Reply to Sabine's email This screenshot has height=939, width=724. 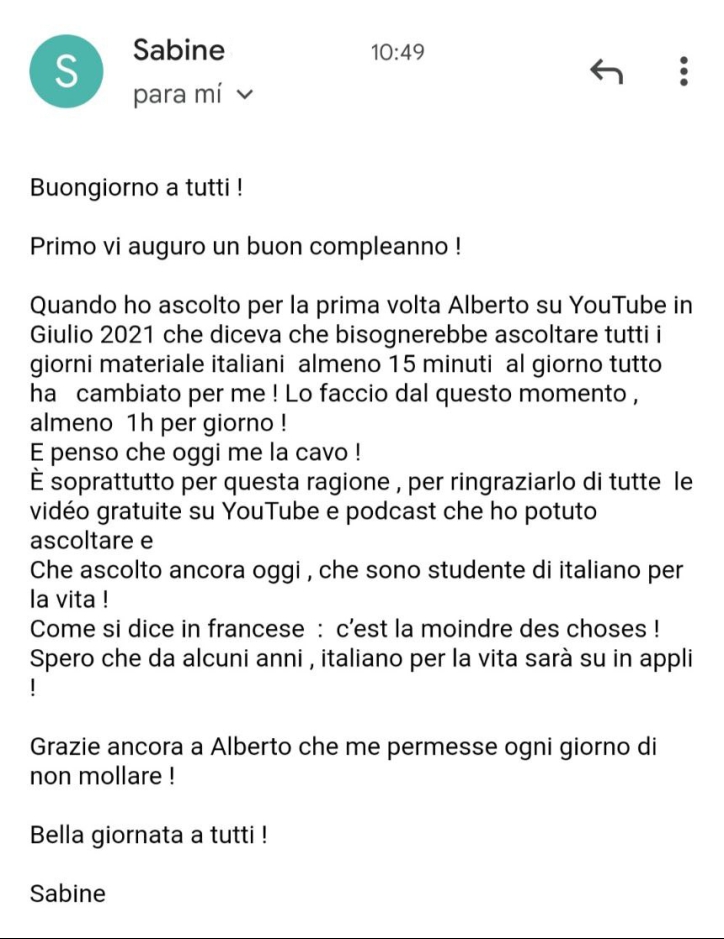[606, 71]
